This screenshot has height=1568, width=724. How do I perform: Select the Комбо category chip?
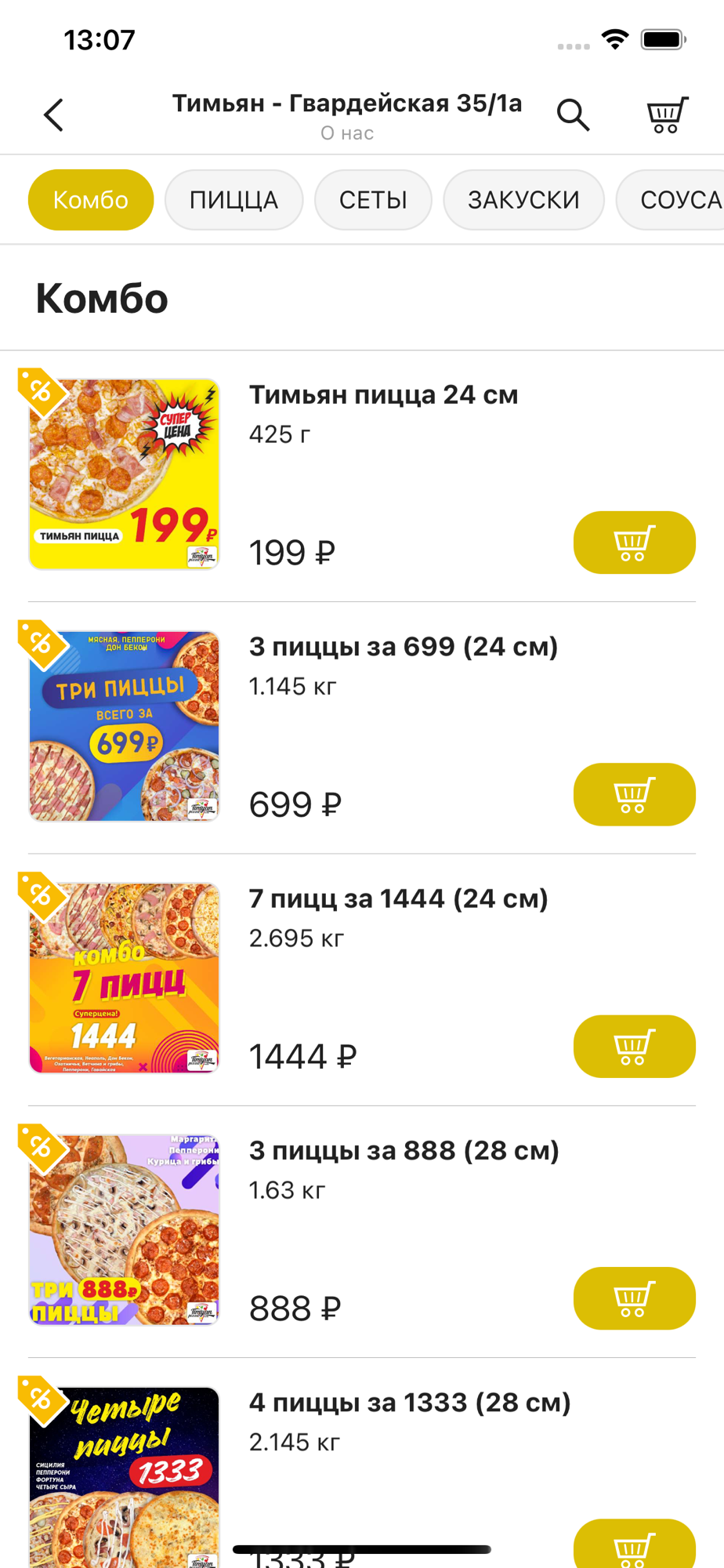coord(91,200)
